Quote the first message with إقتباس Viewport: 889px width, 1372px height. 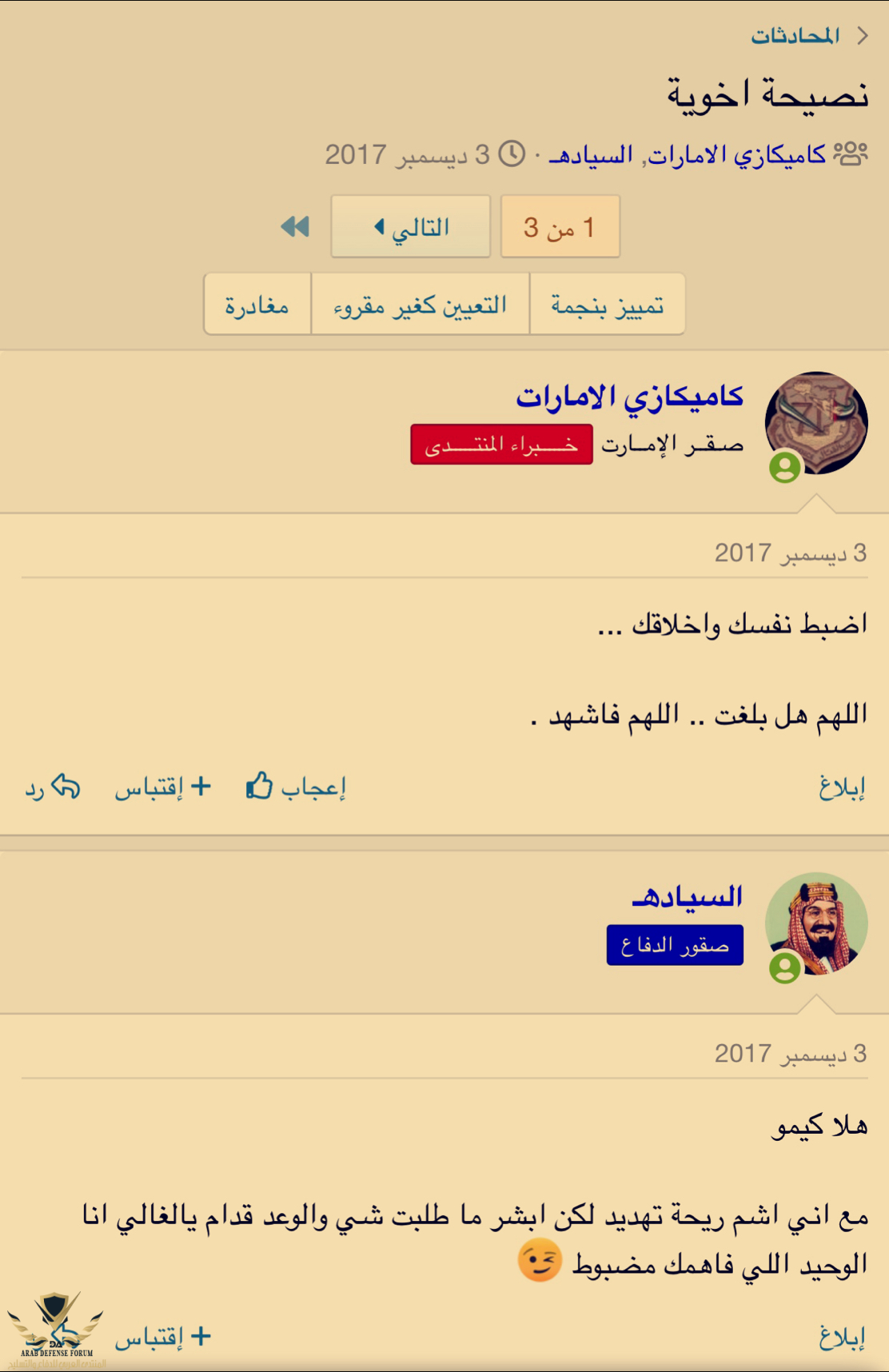click(x=162, y=788)
